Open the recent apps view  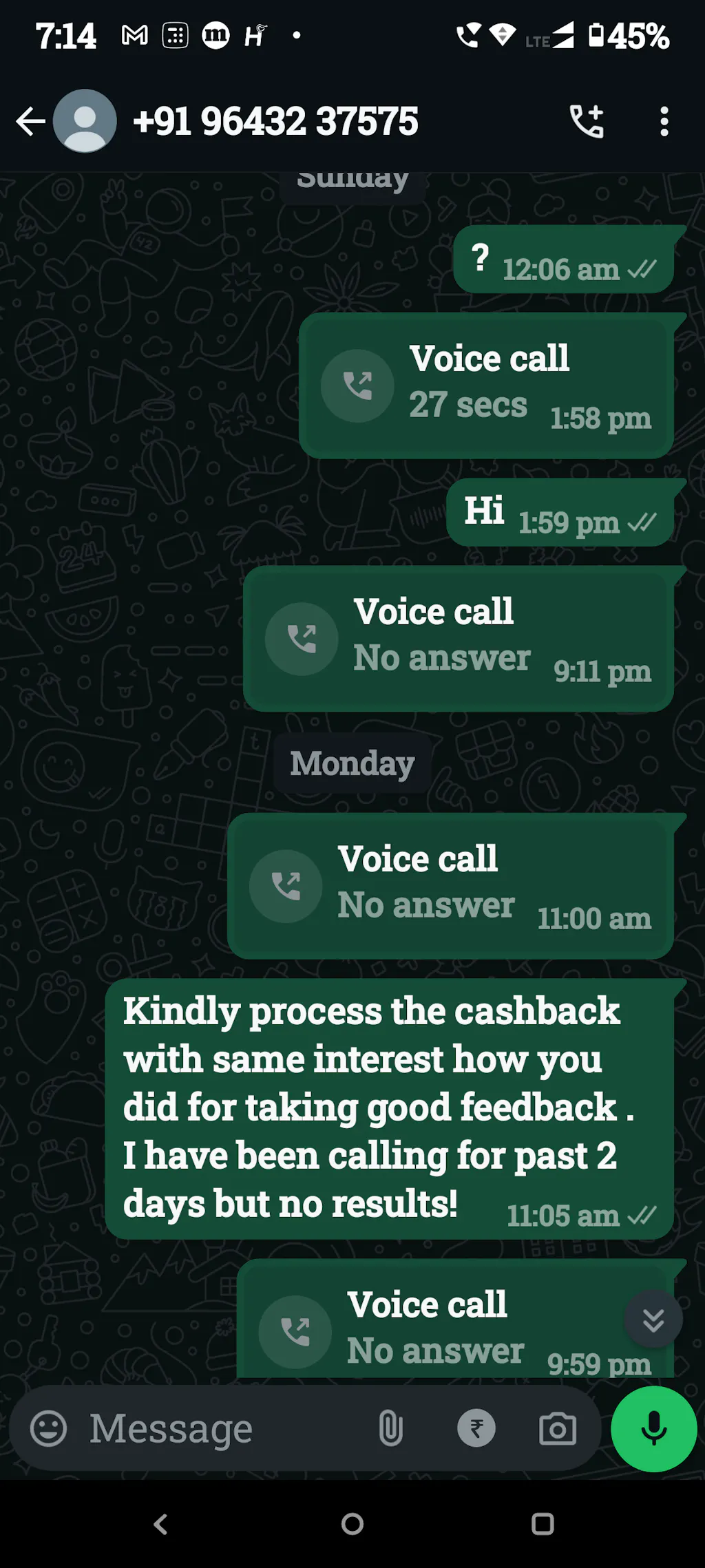pos(543,1524)
